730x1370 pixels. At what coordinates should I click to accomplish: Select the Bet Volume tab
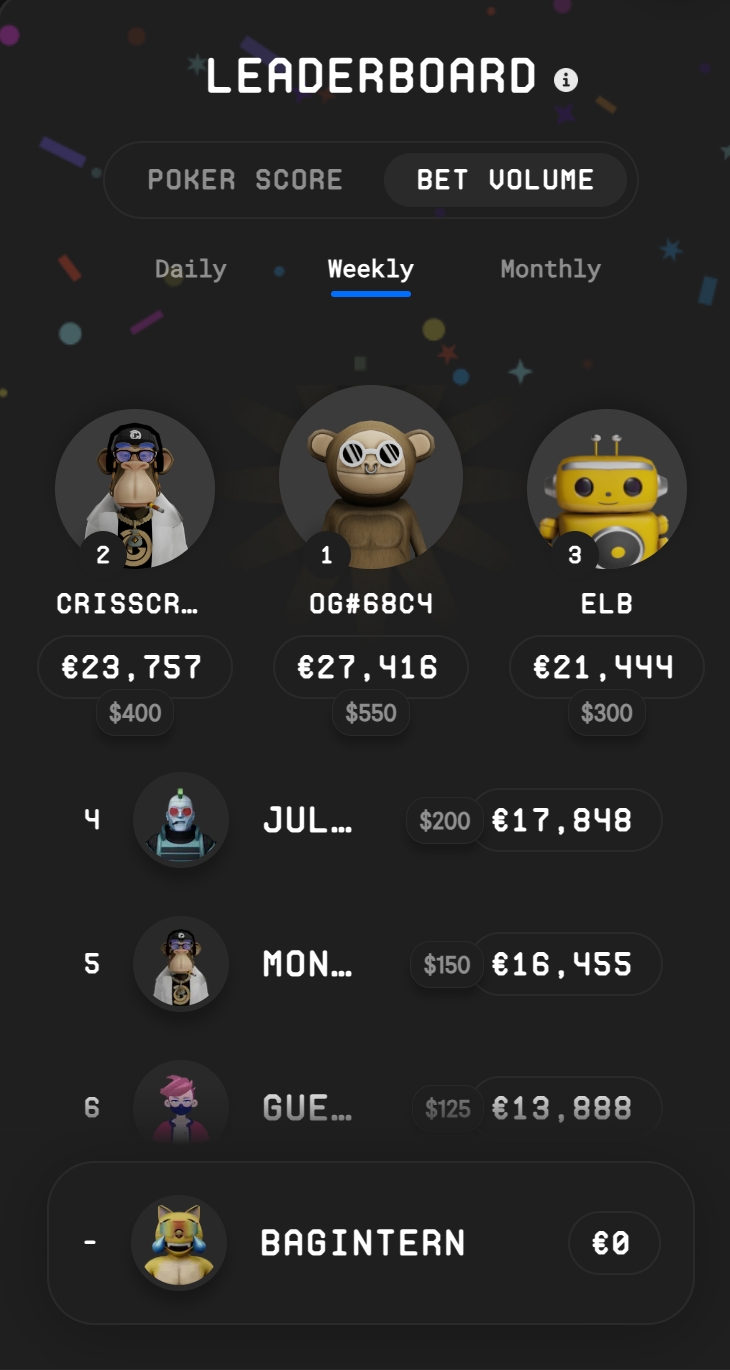[x=505, y=180]
